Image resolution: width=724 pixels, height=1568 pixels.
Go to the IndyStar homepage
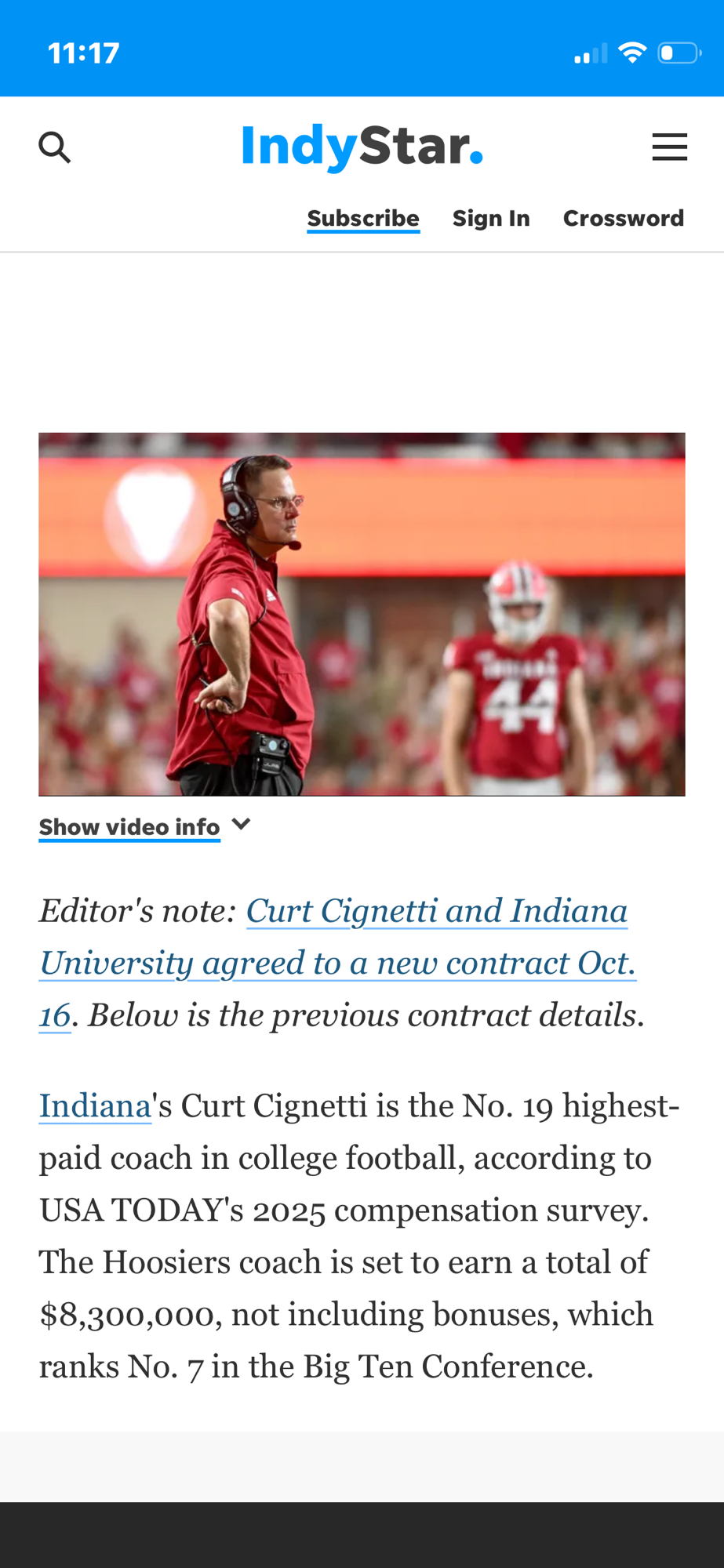362,146
